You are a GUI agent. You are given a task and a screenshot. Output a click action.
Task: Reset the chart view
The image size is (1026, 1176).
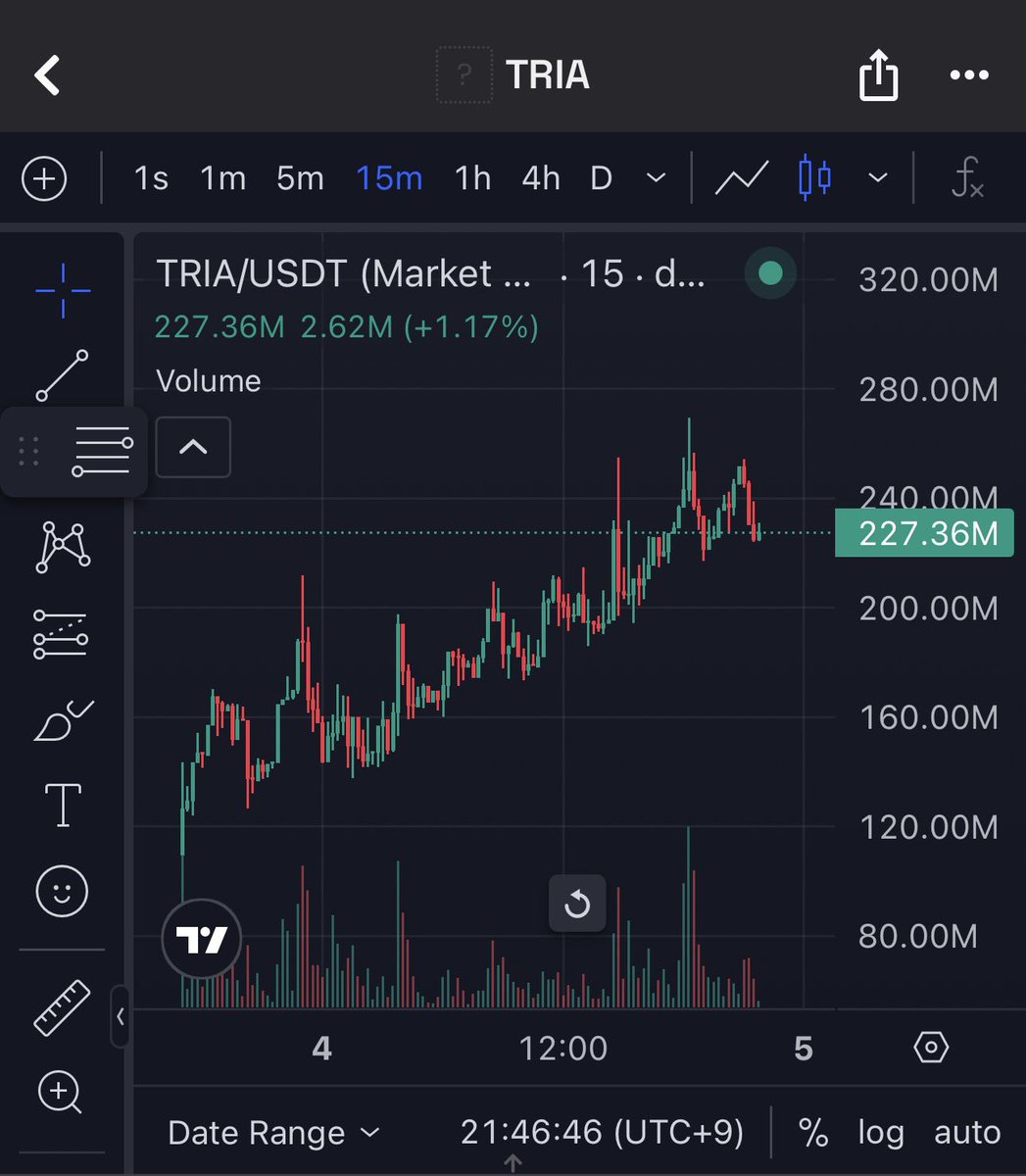click(577, 903)
